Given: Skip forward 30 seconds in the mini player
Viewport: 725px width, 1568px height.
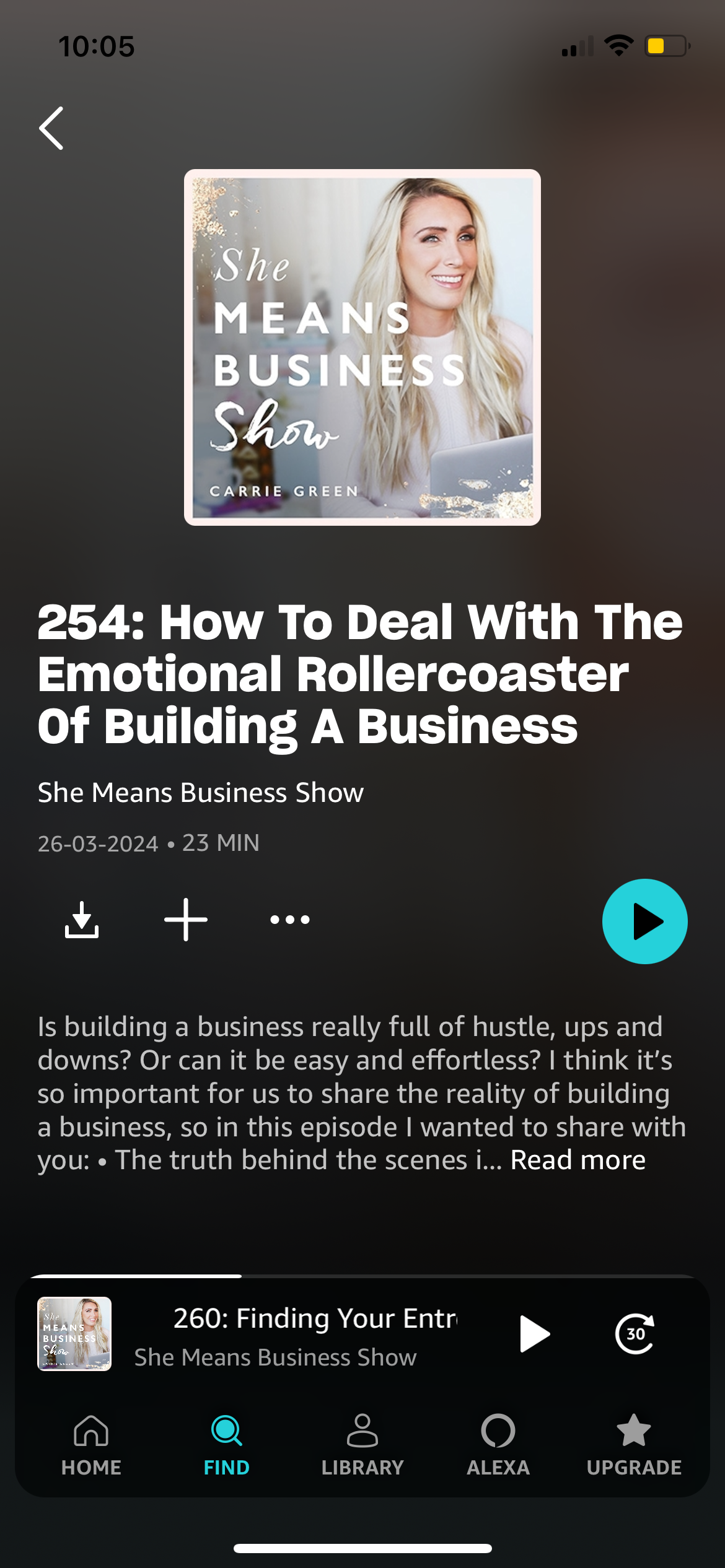Looking at the screenshot, I should (x=635, y=1334).
